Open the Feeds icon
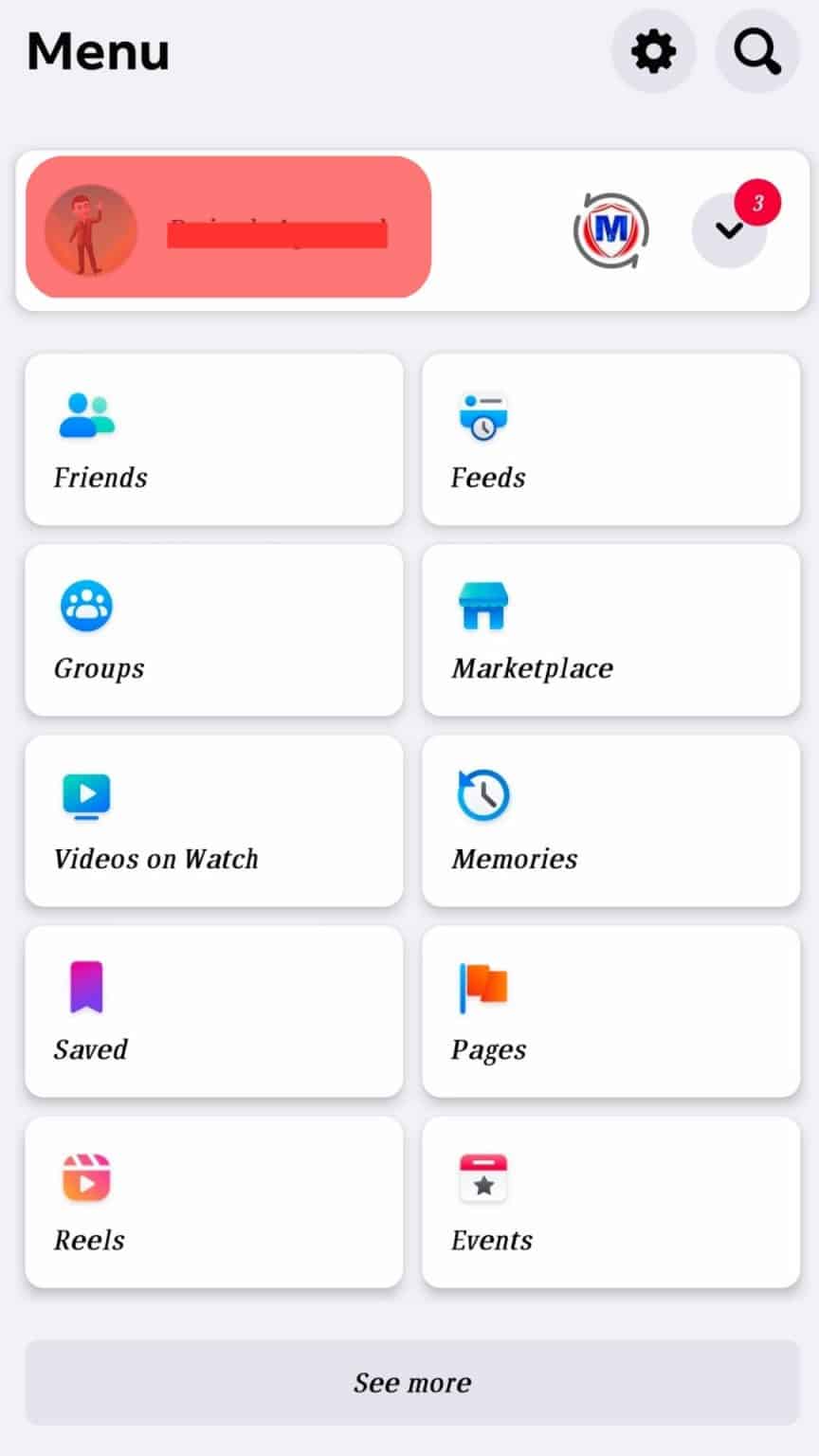 [x=482, y=415]
